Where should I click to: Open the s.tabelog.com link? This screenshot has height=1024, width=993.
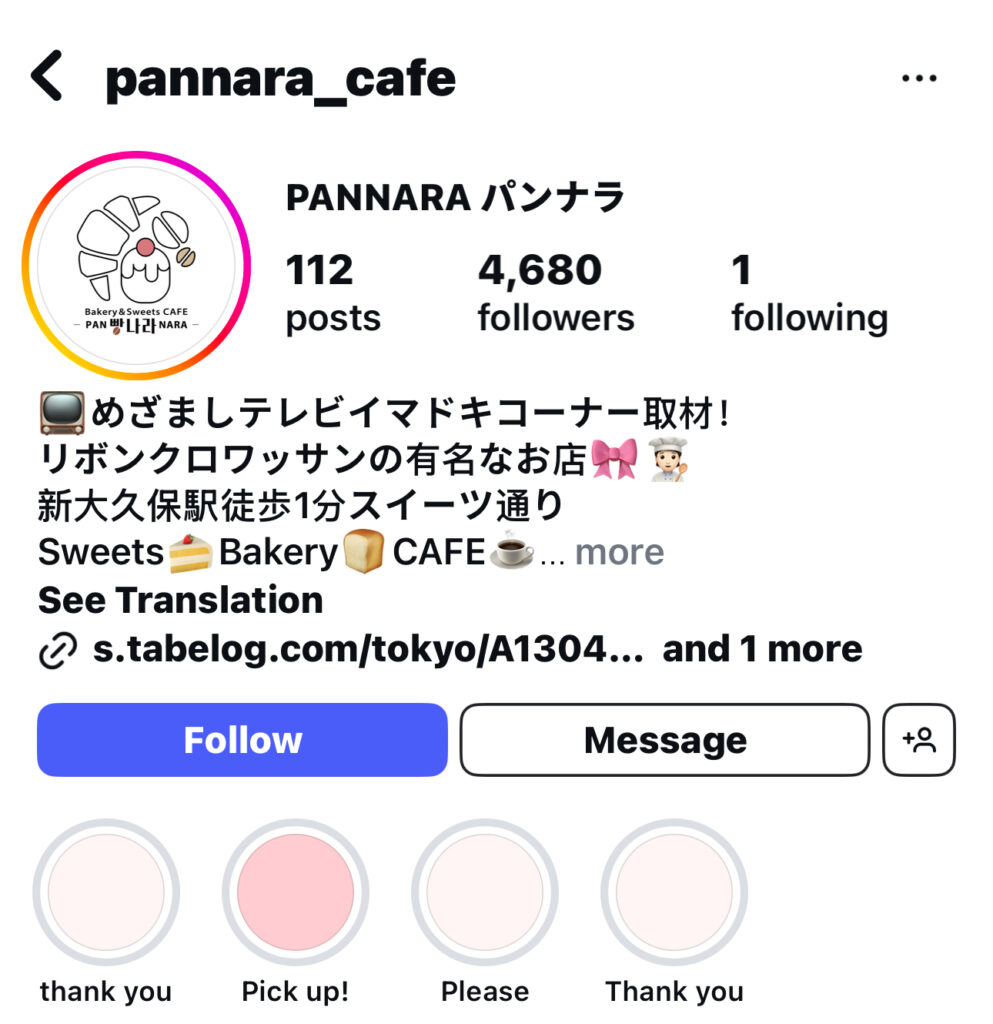coord(363,649)
